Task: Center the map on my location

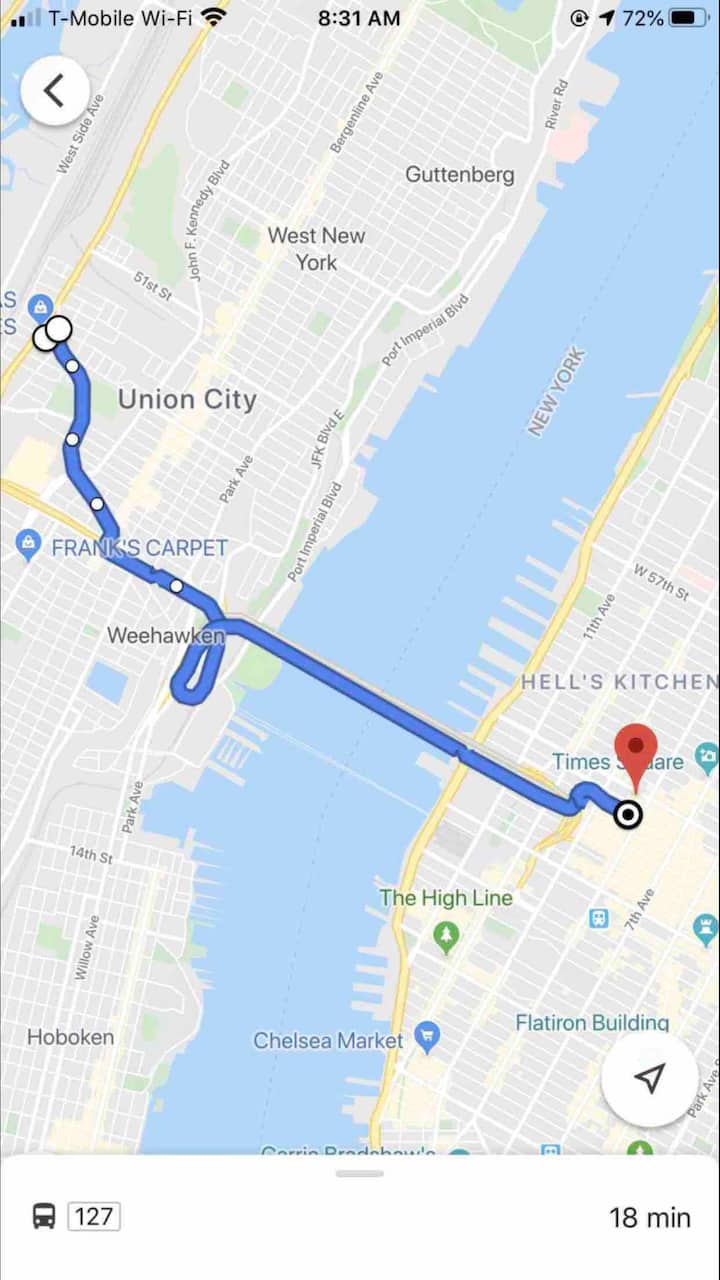Action: 650,1078
